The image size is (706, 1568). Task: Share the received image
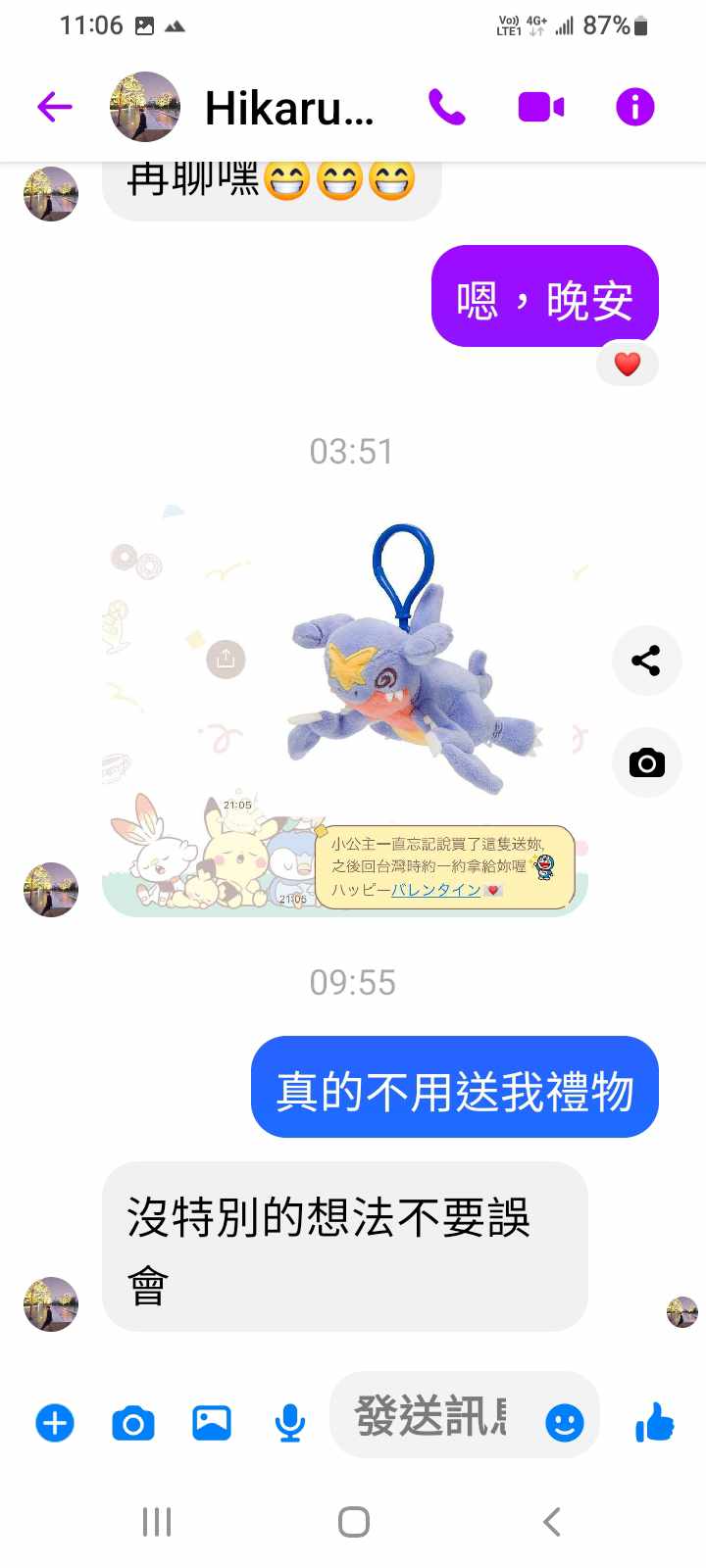[646, 661]
